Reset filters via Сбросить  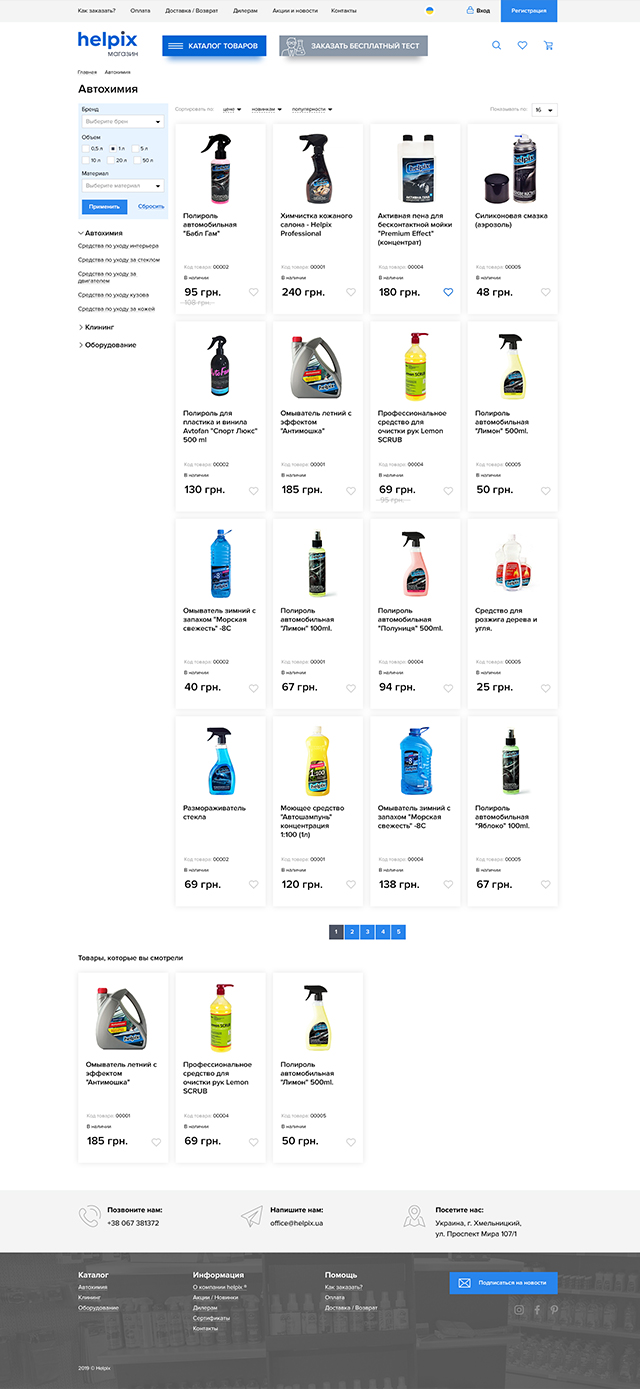click(x=151, y=206)
